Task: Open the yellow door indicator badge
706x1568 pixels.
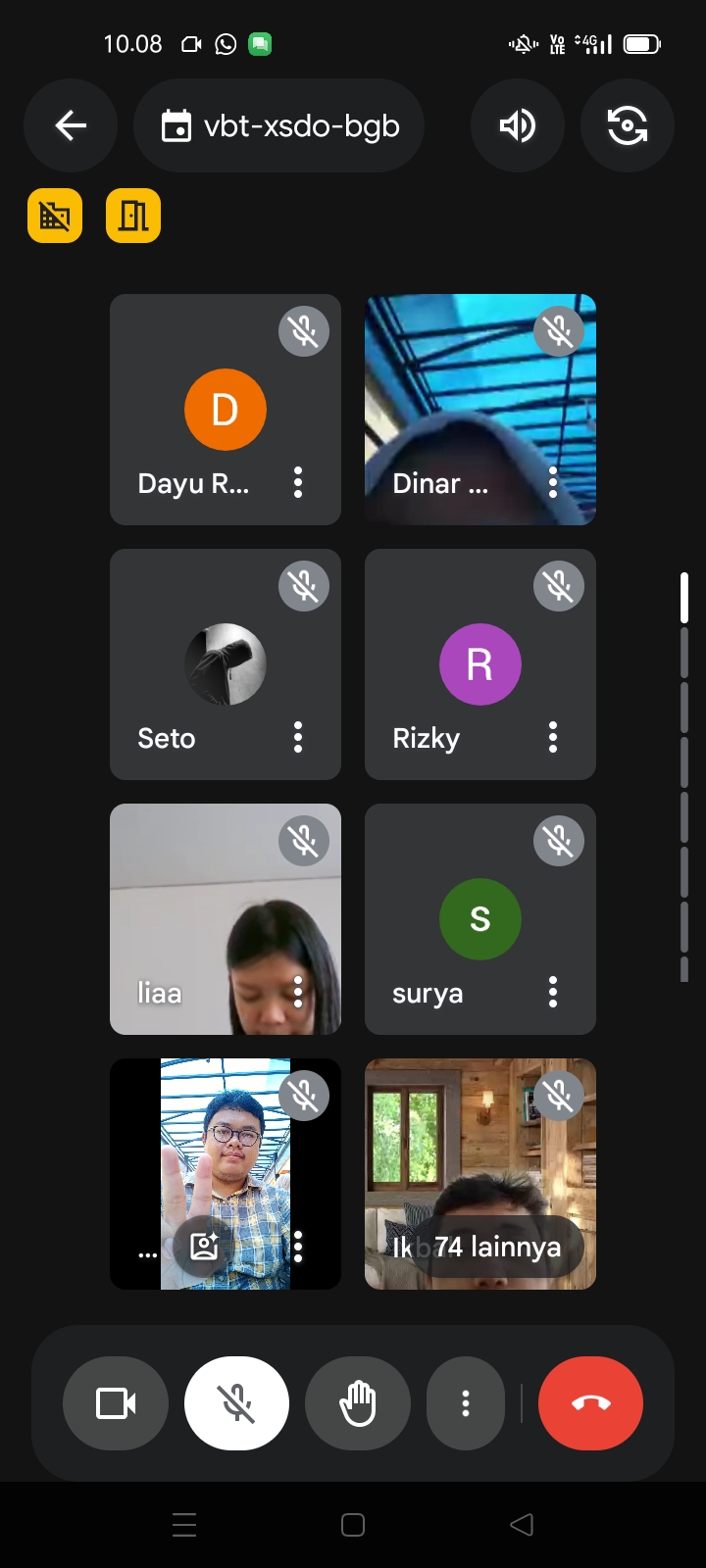Action: 133,216
